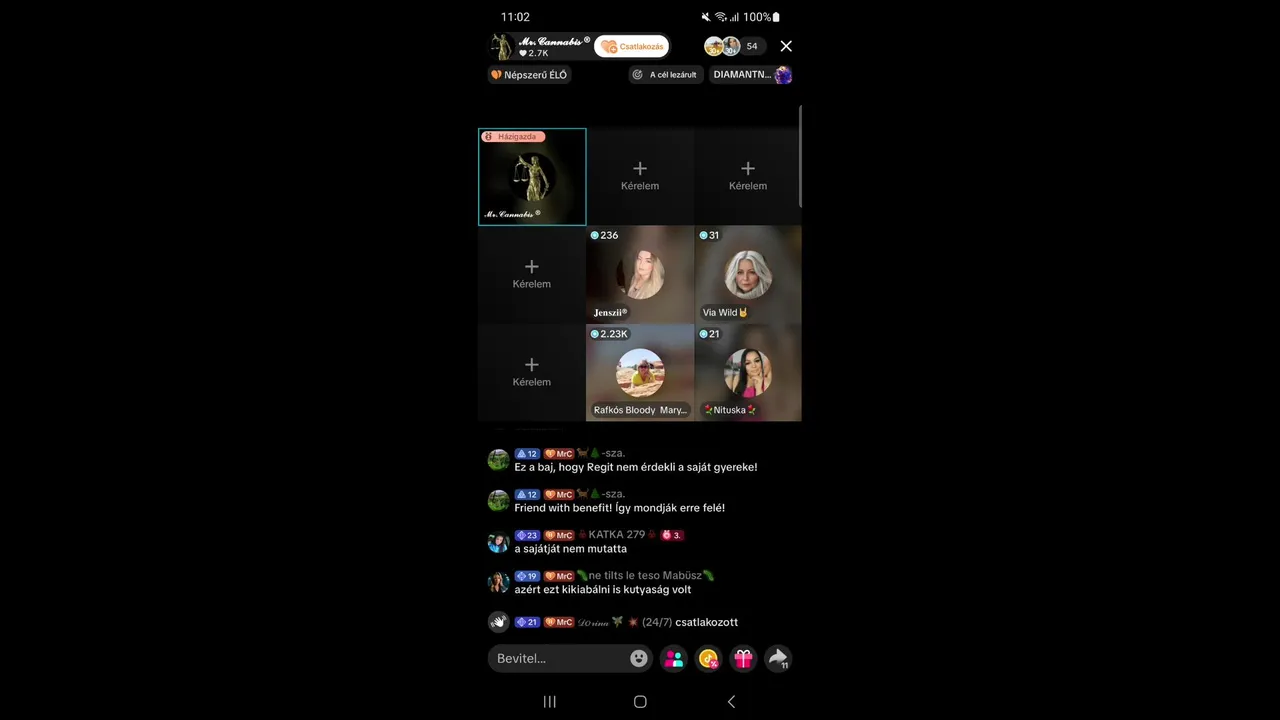Viewport: 1280px width, 720px height.
Task: Open the multi-guest people icon
Action: click(x=674, y=658)
